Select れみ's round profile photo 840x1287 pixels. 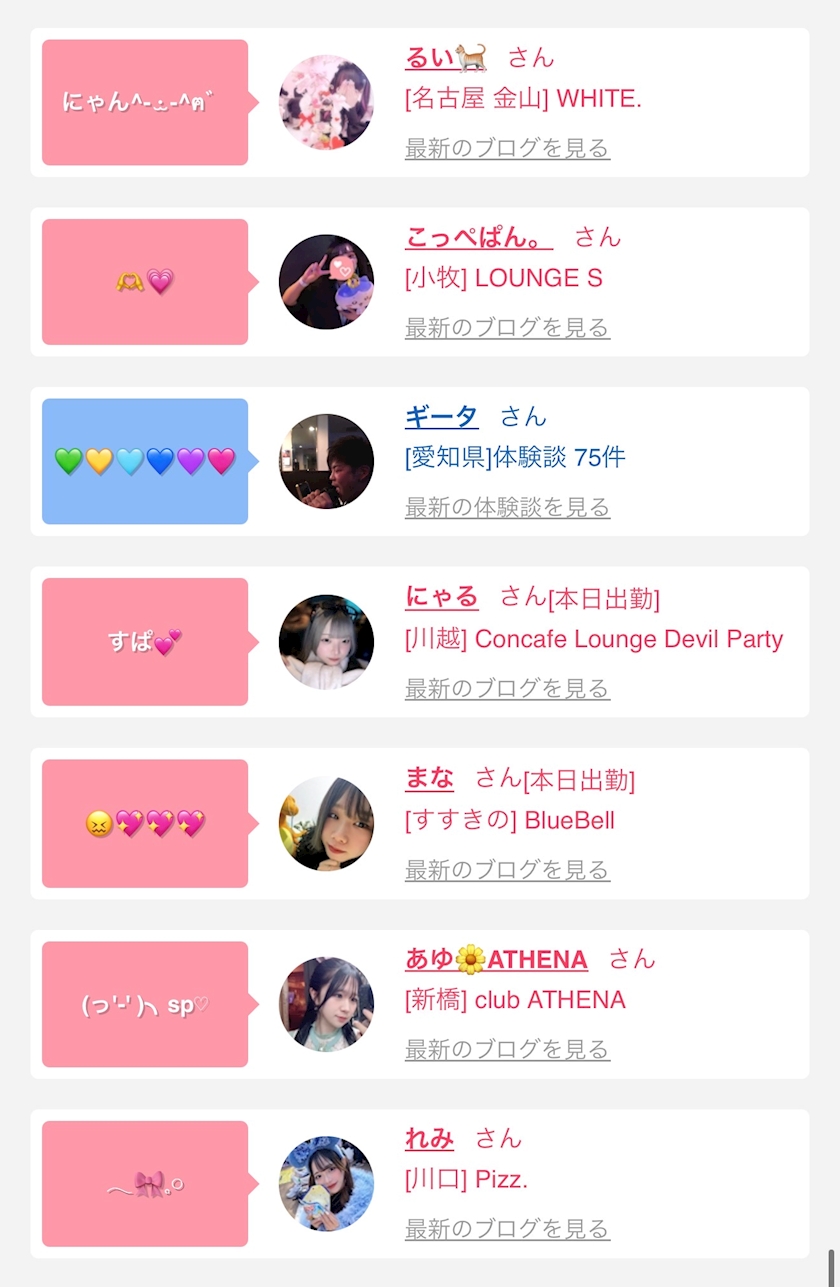point(326,1184)
